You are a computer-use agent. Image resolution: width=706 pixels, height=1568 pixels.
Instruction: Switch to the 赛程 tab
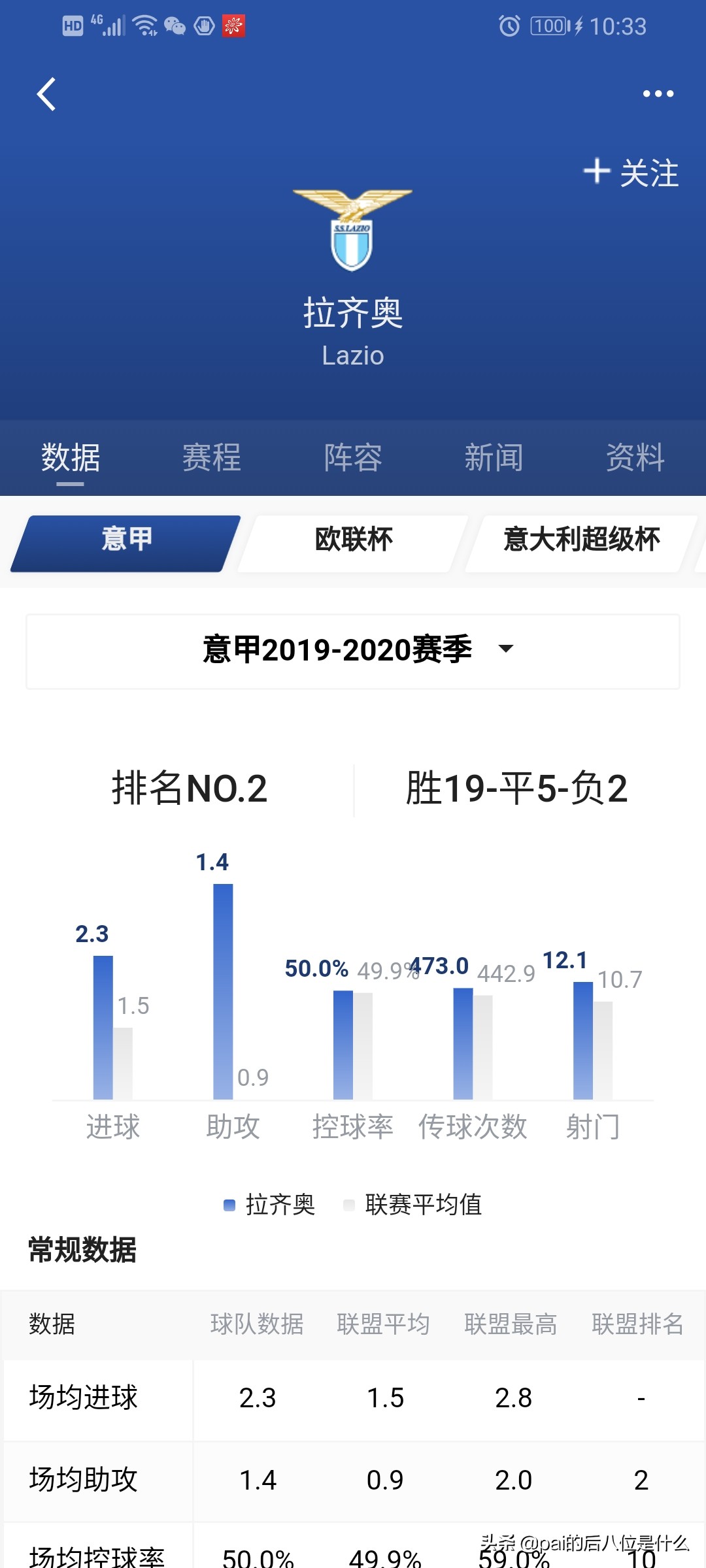coord(210,457)
